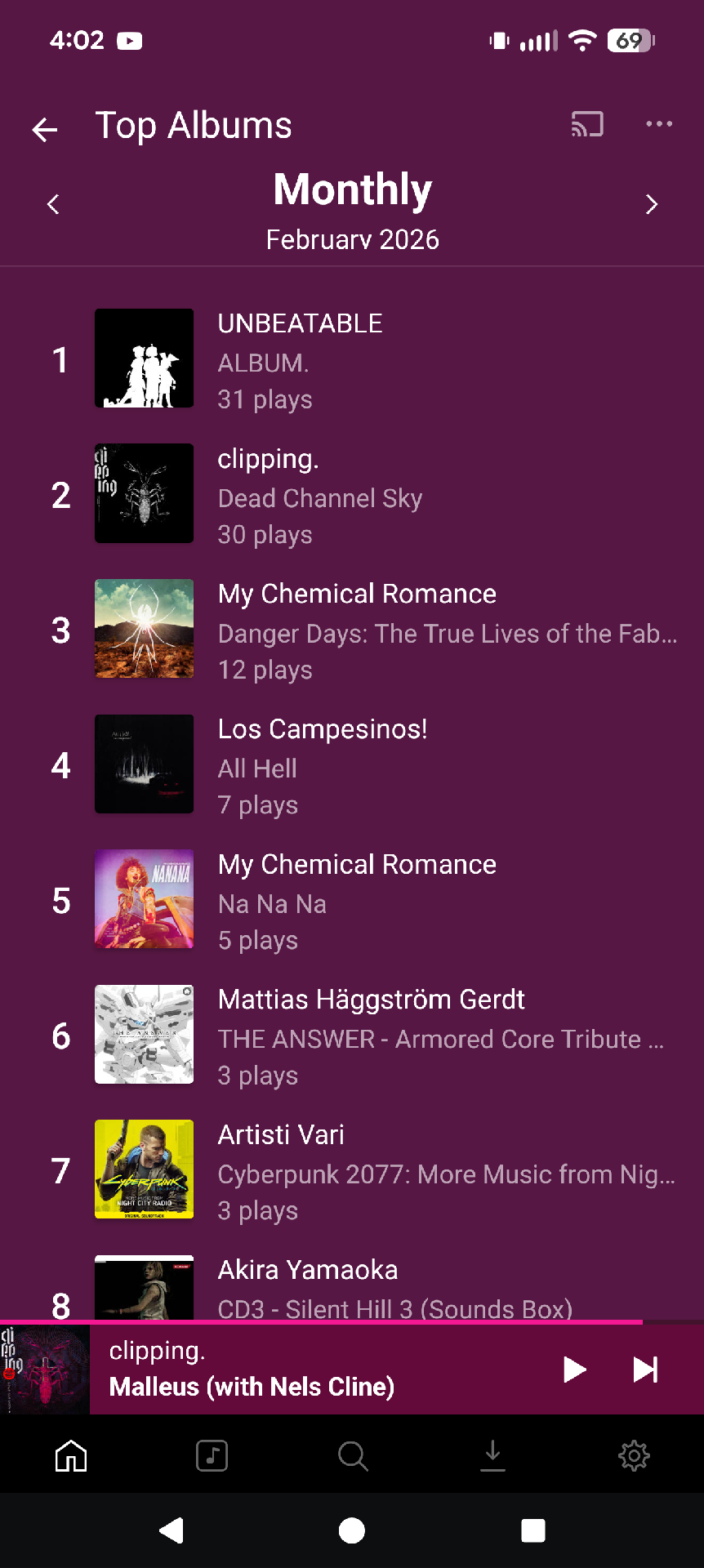704x1568 pixels.
Task: Skip to the next track
Action: [645, 1370]
